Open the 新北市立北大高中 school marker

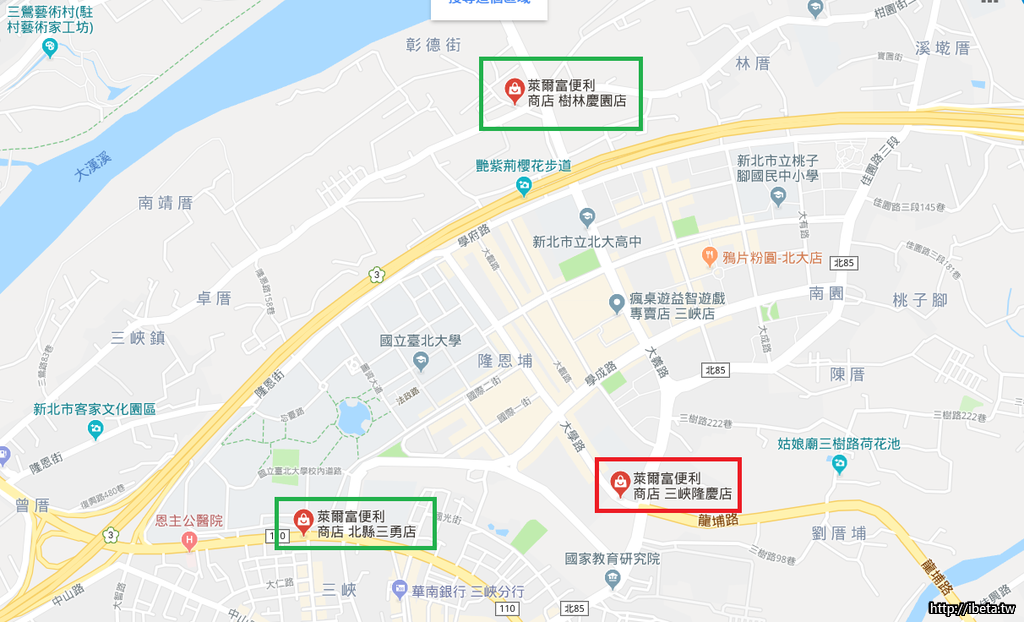pyautogui.click(x=587, y=217)
